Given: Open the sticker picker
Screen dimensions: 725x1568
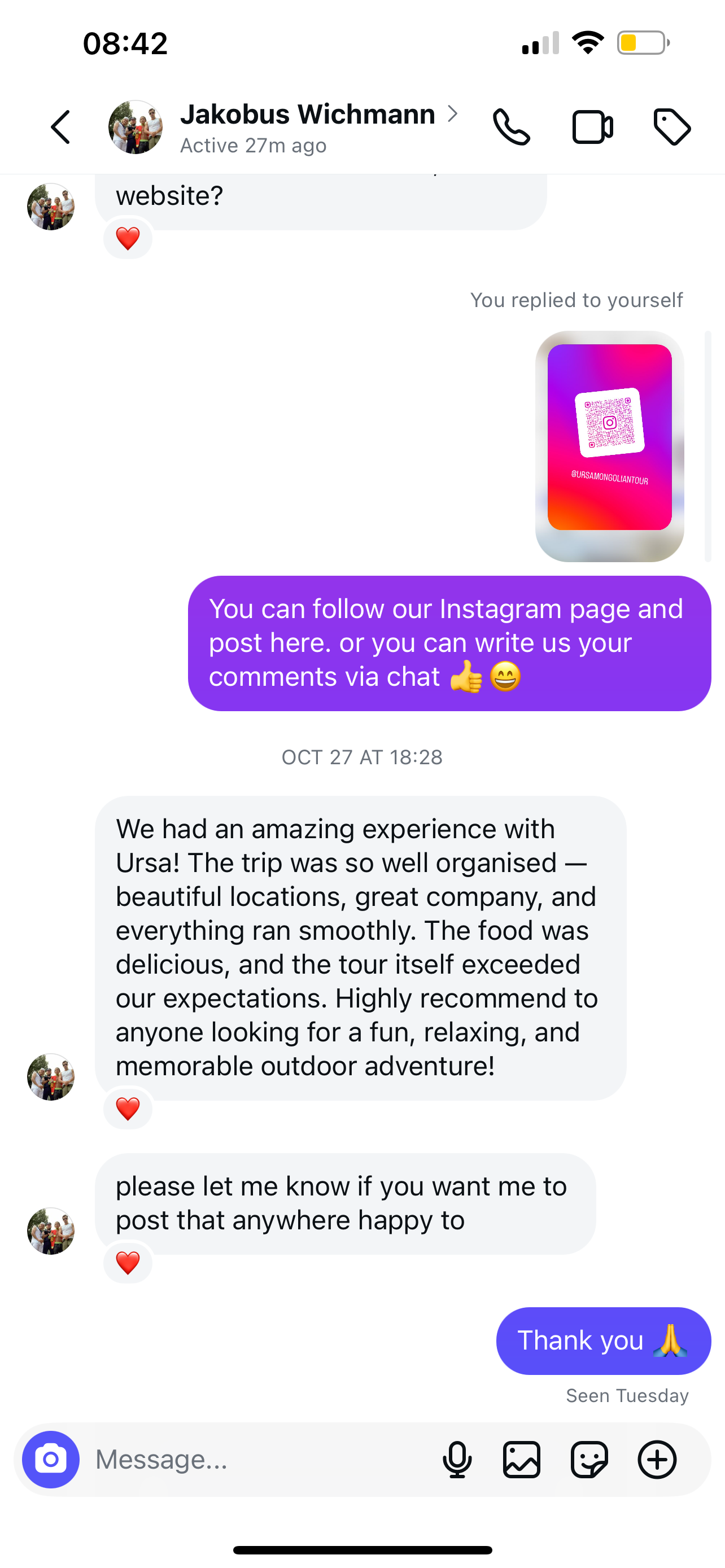Looking at the screenshot, I should (589, 1459).
